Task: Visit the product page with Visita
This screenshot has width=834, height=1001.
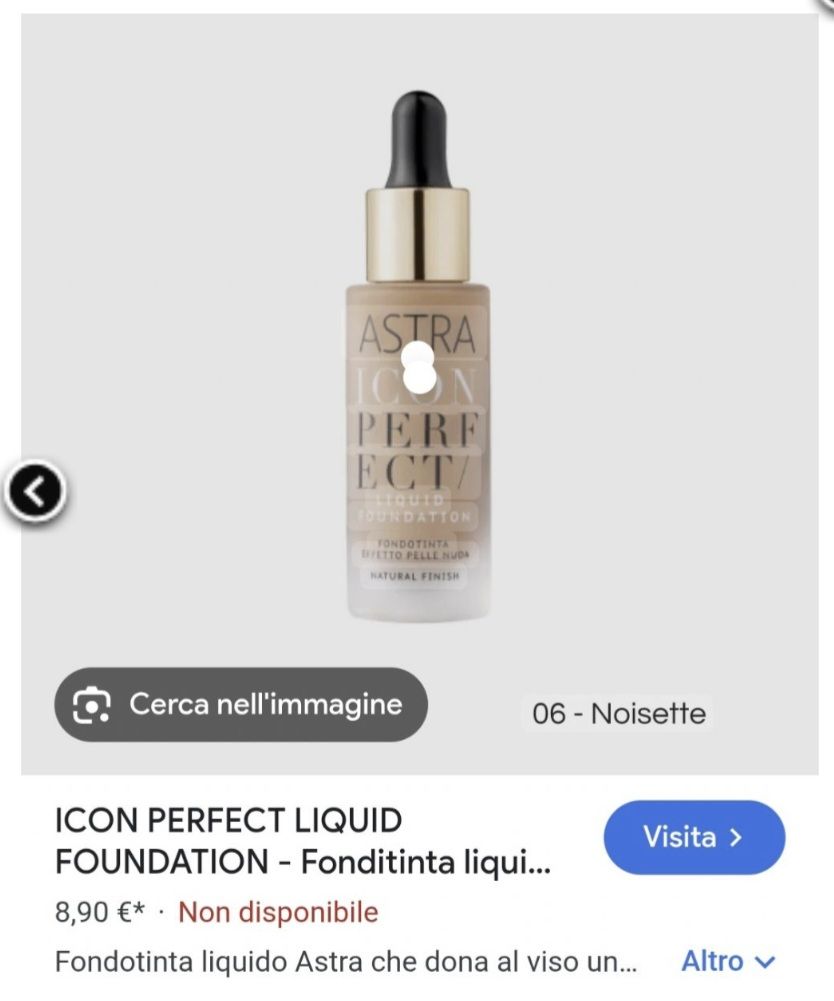Action: coord(694,838)
